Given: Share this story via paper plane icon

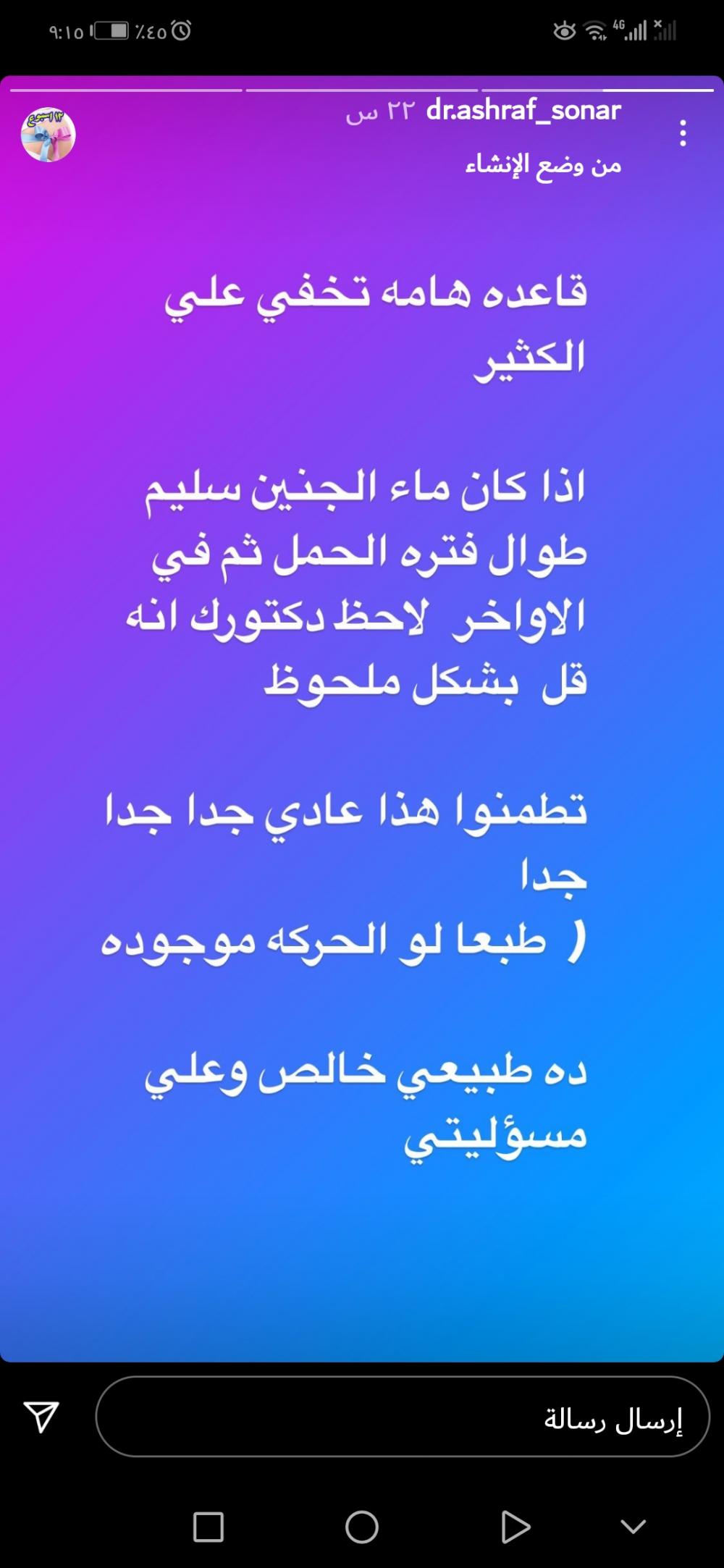Looking at the screenshot, I should click(x=41, y=1417).
